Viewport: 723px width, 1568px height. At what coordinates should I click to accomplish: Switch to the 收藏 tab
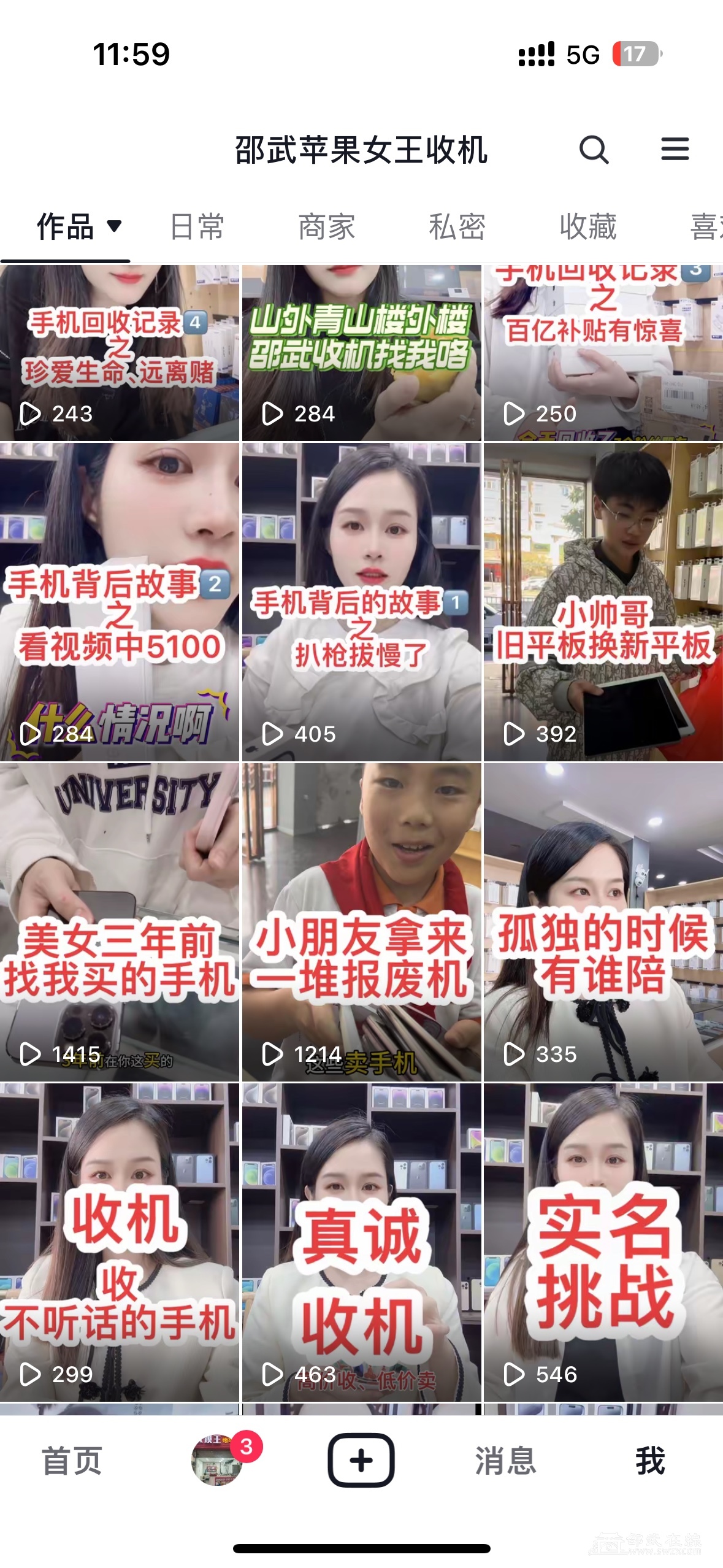coord(588,227)
